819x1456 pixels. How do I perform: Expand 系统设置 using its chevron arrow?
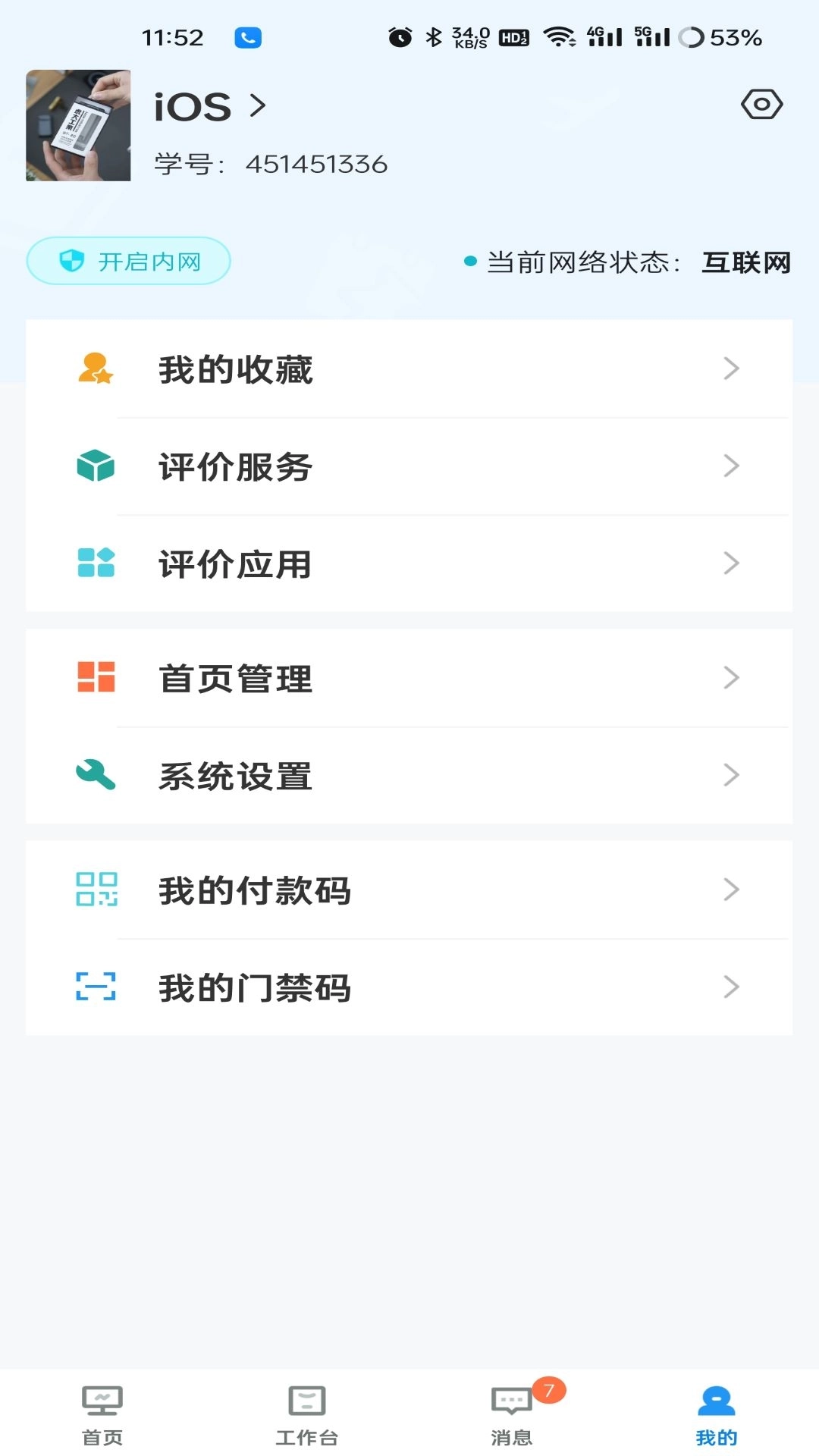tap(730, 774)
